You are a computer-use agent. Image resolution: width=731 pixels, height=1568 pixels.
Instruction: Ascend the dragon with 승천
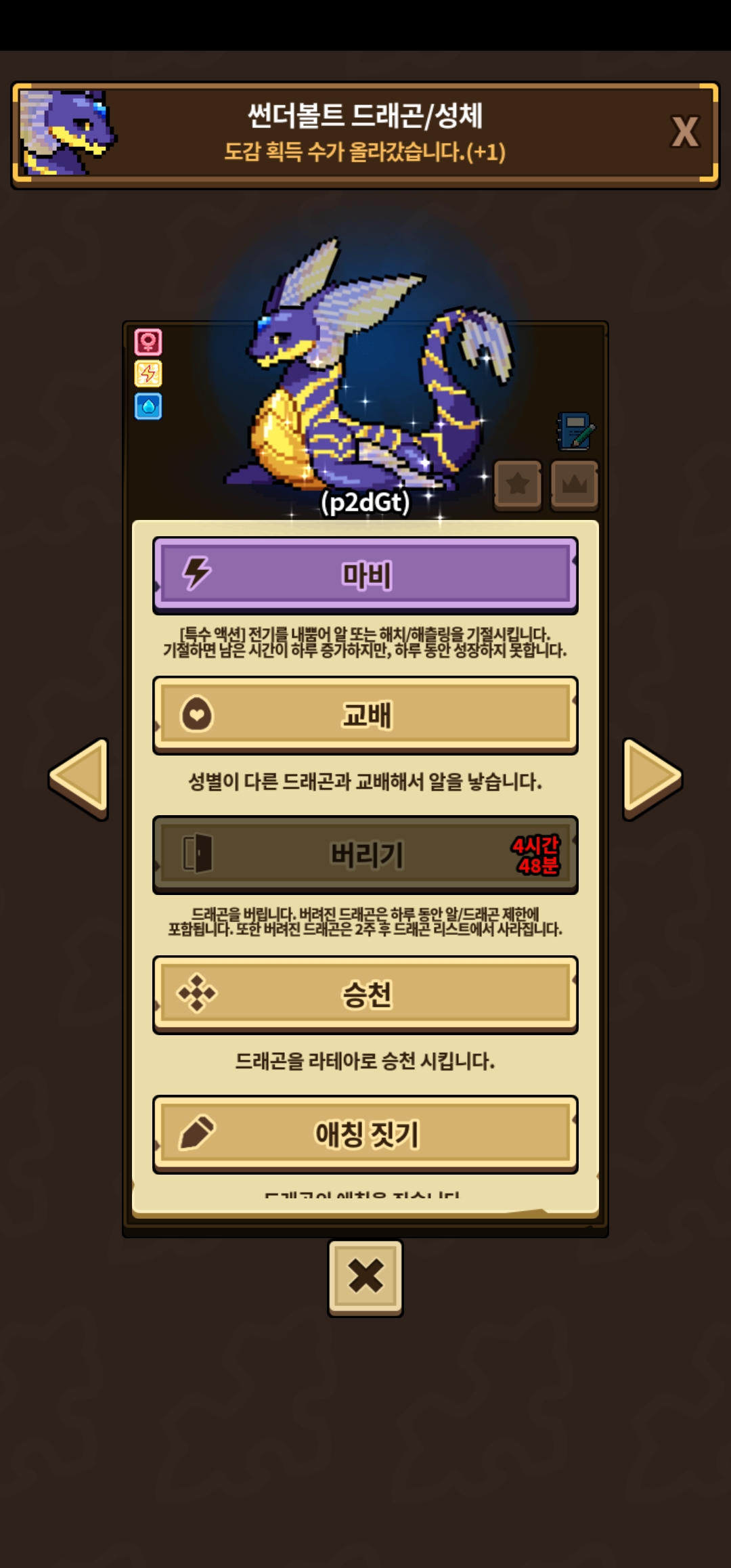365,995
